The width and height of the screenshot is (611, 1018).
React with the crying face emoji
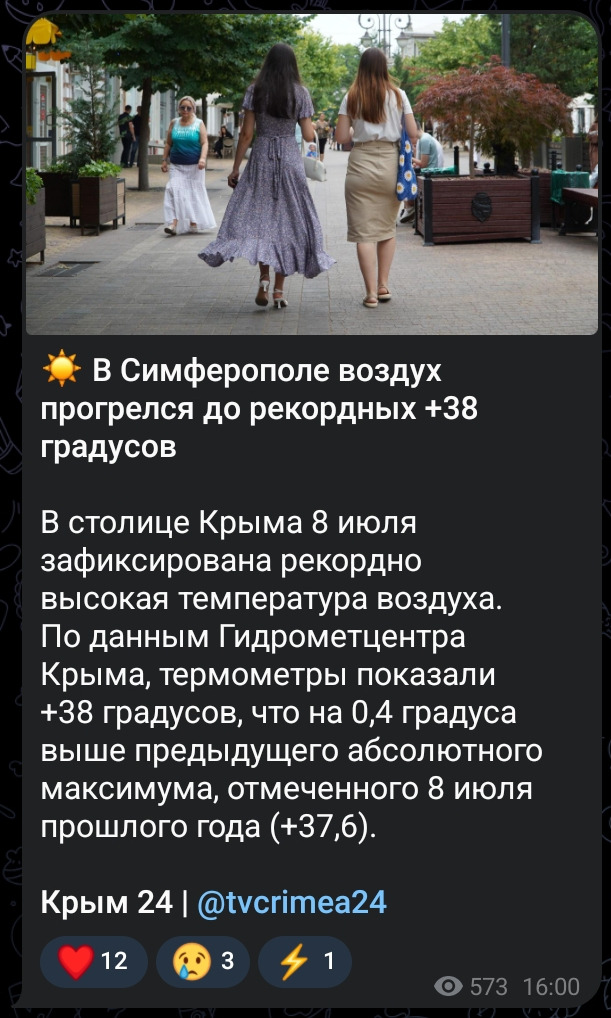(203, 962)
